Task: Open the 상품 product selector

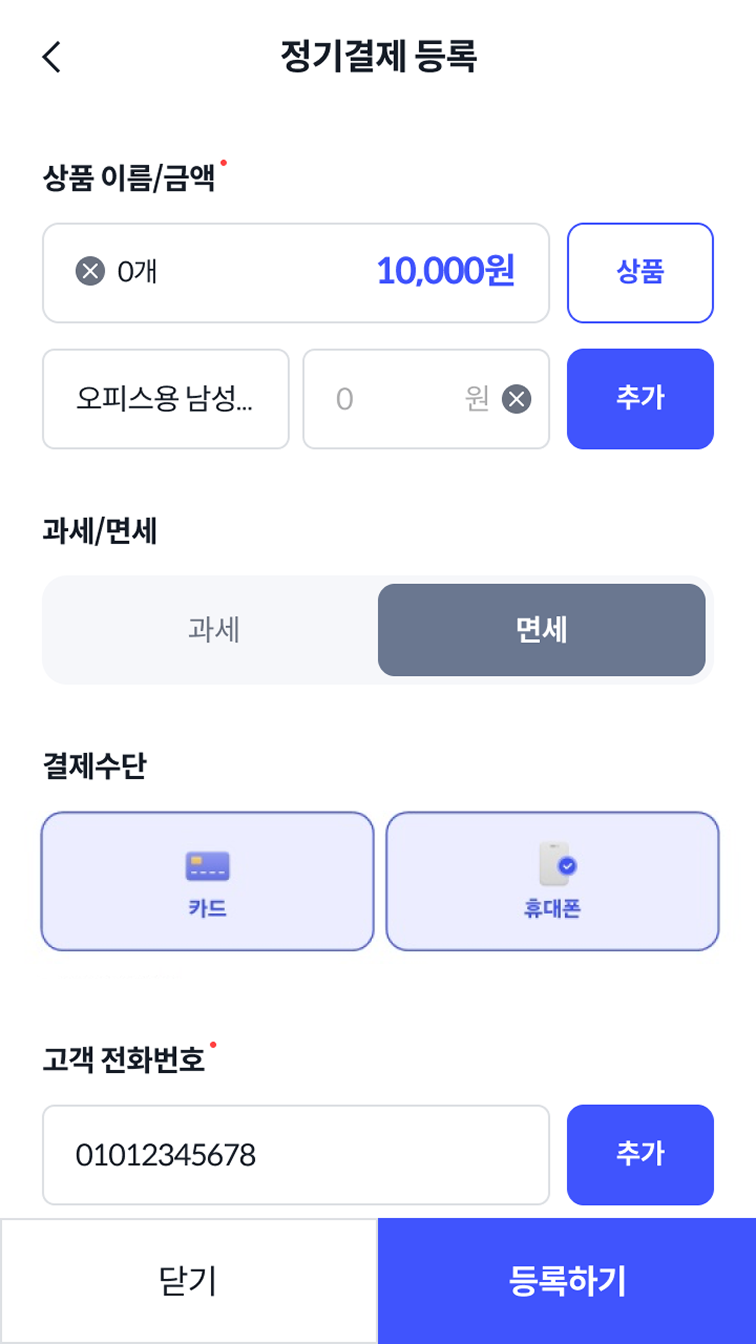Action: click(x=640, y=272)
